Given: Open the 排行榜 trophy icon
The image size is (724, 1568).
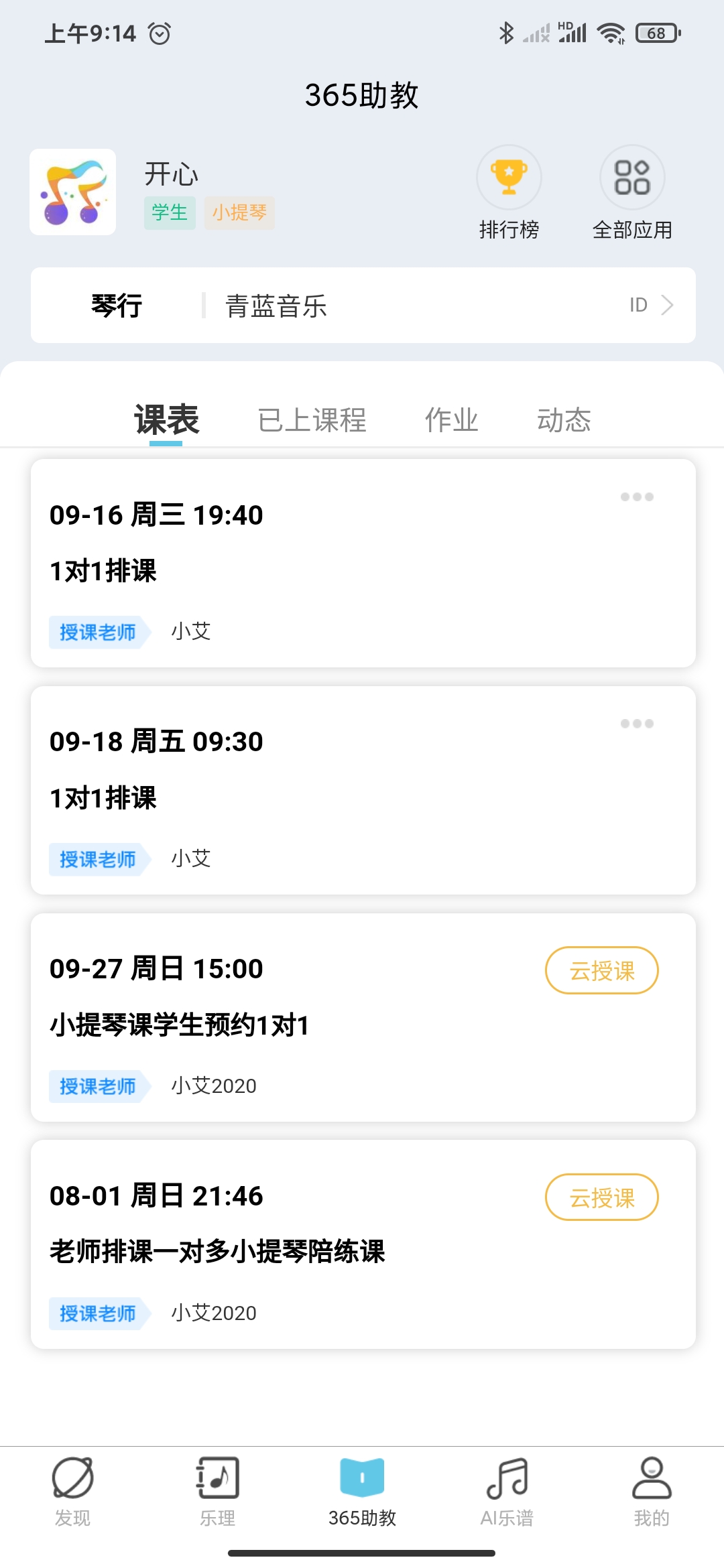Looking at the screenshot, I should point(509,178).
